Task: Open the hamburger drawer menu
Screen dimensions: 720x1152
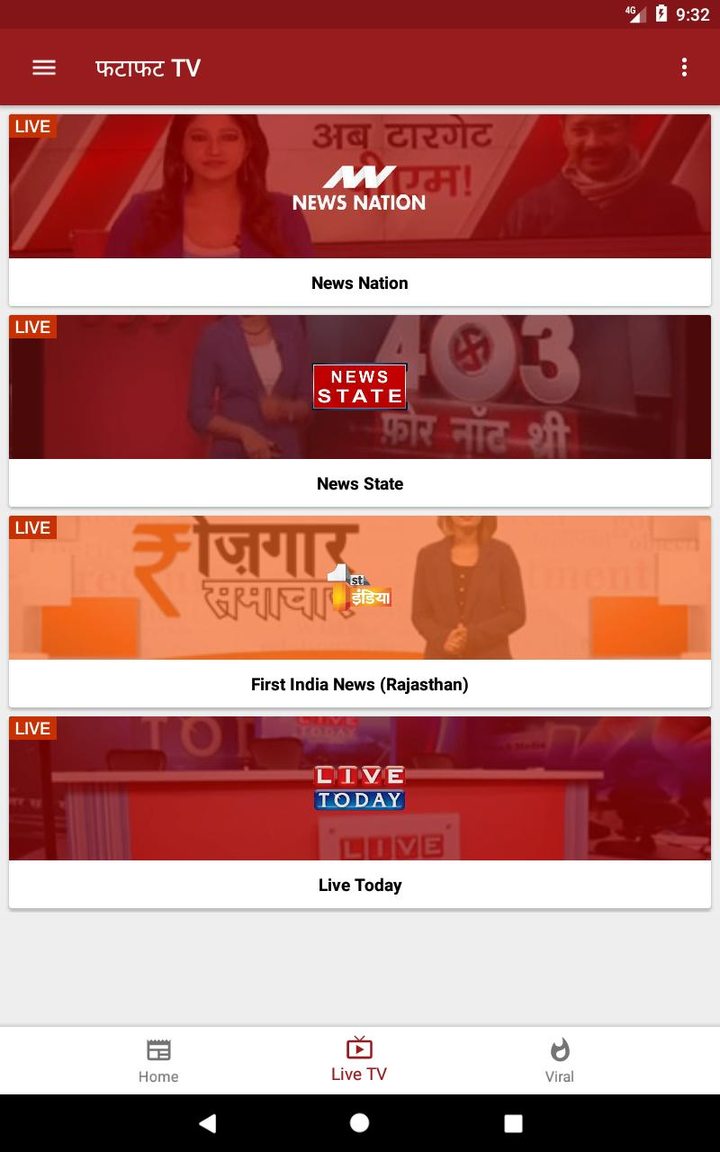Action: 44,68
